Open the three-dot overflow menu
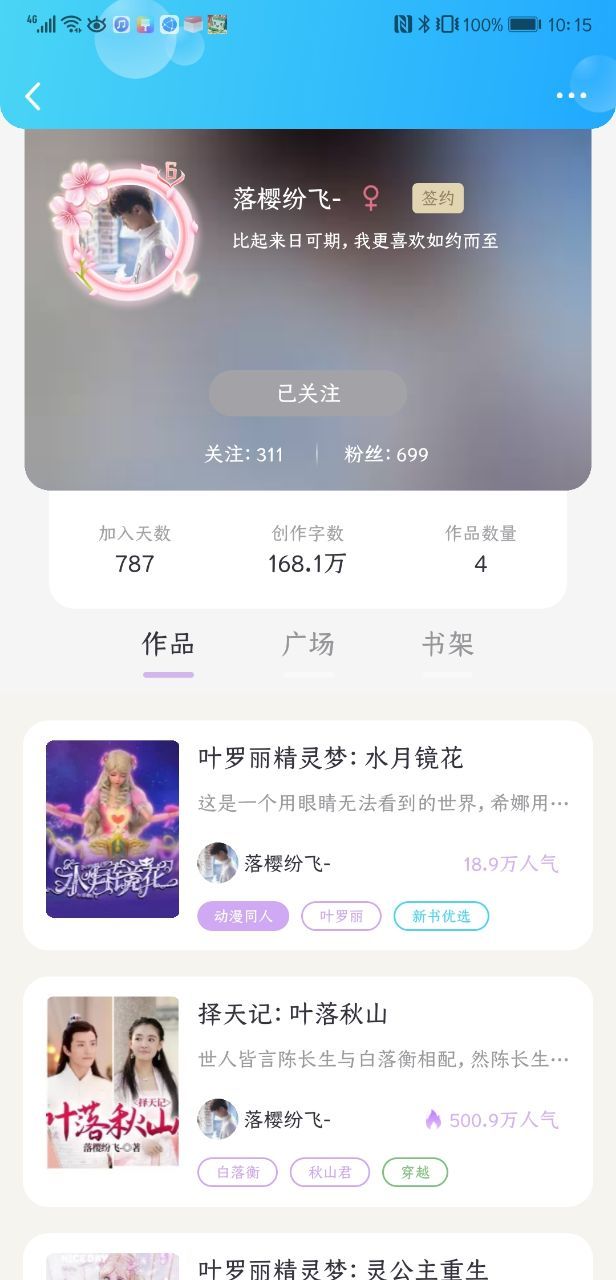Image resolution: width=616 pixels, height=1280 pixels. (571, 96)
